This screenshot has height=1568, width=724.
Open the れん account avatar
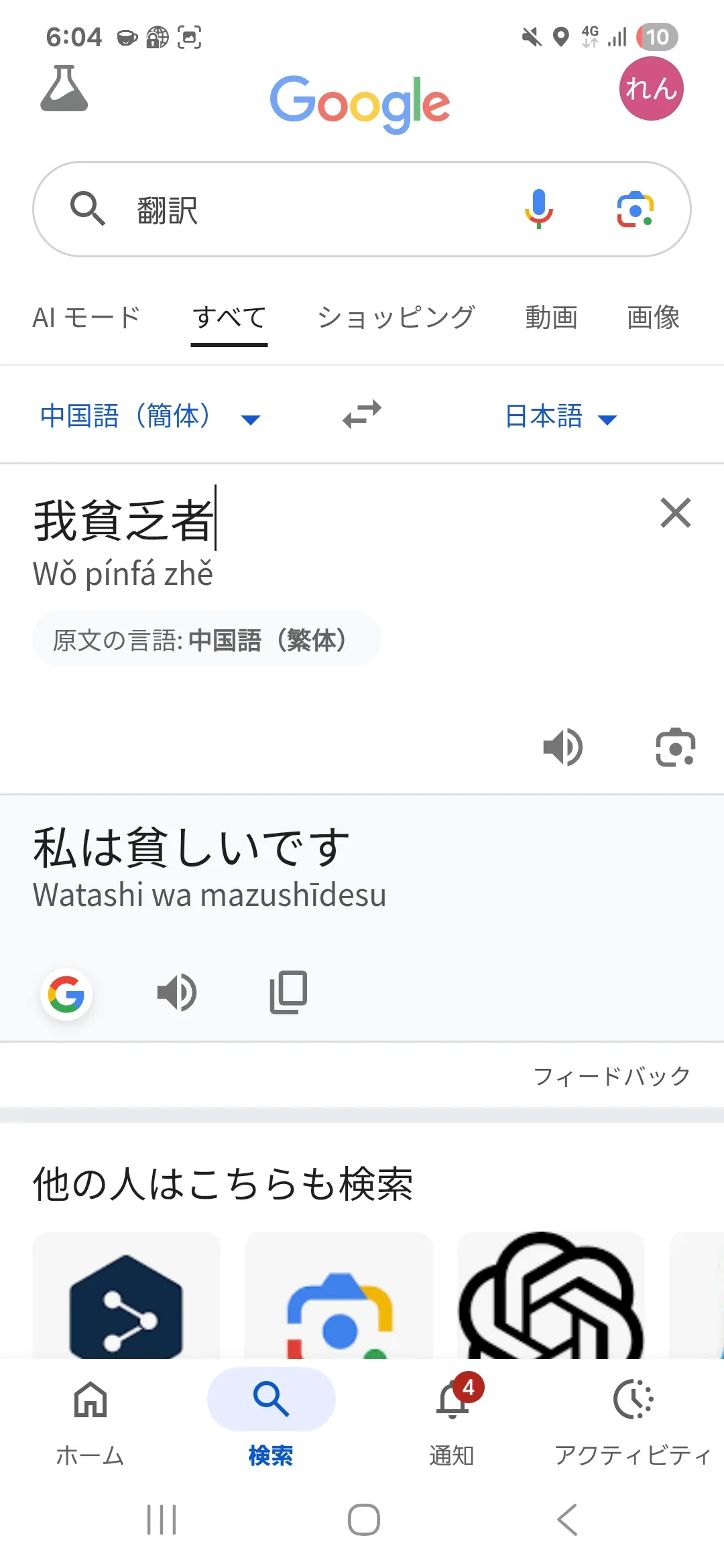[651, 88]
